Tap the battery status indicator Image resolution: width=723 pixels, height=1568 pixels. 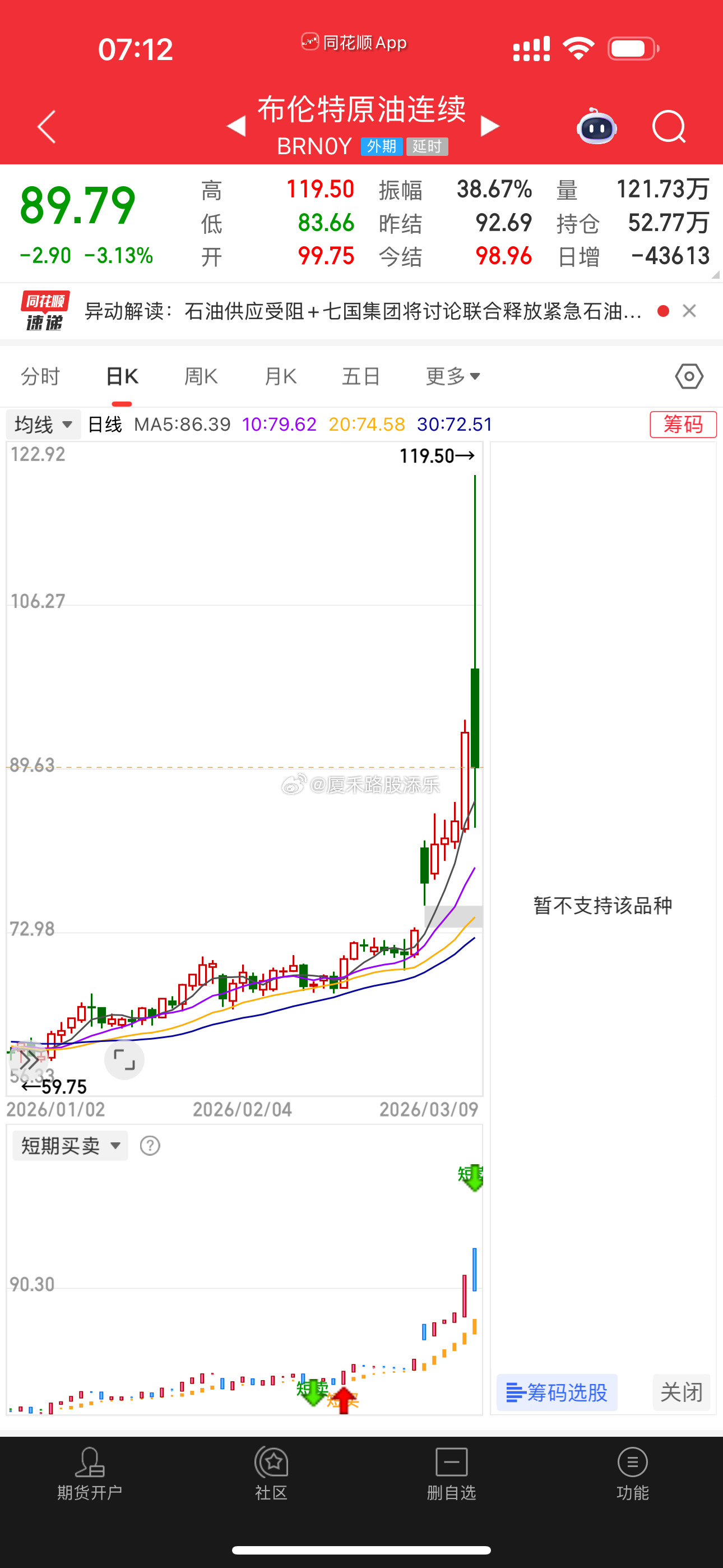tap(633, 48)
